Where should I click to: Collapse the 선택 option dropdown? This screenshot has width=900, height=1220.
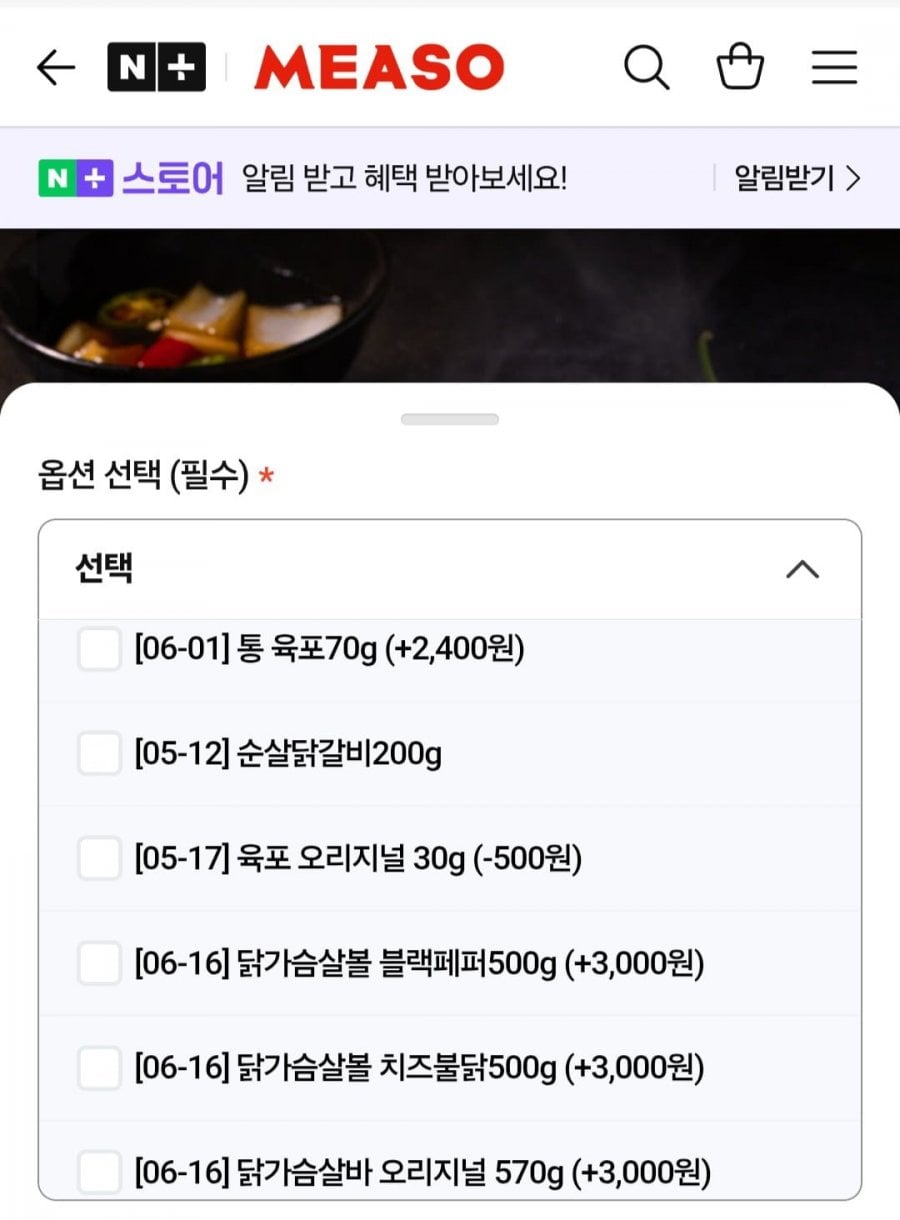pyautogui.click(x=802, y=570)
